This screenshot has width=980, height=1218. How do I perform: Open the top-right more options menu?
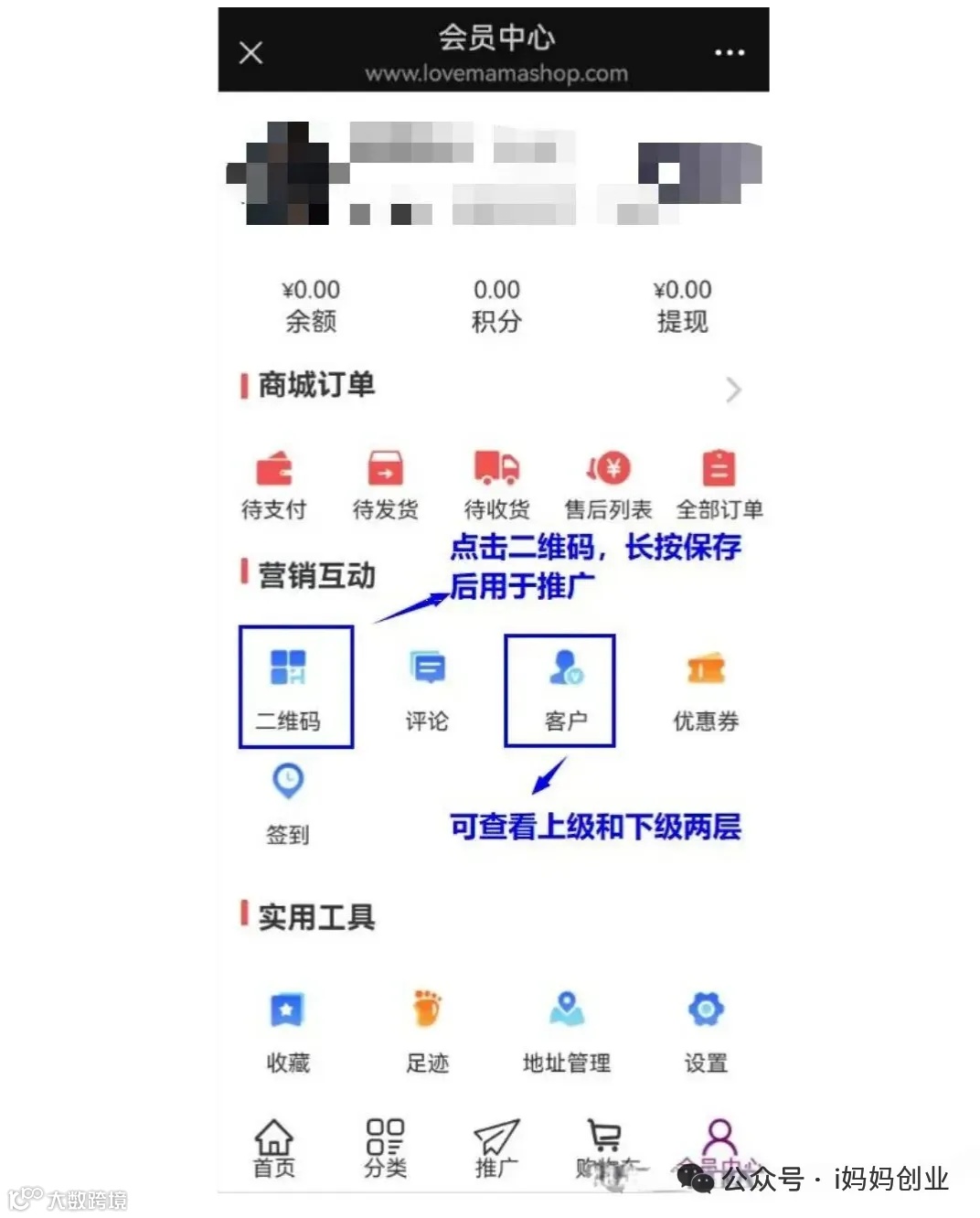727,52
